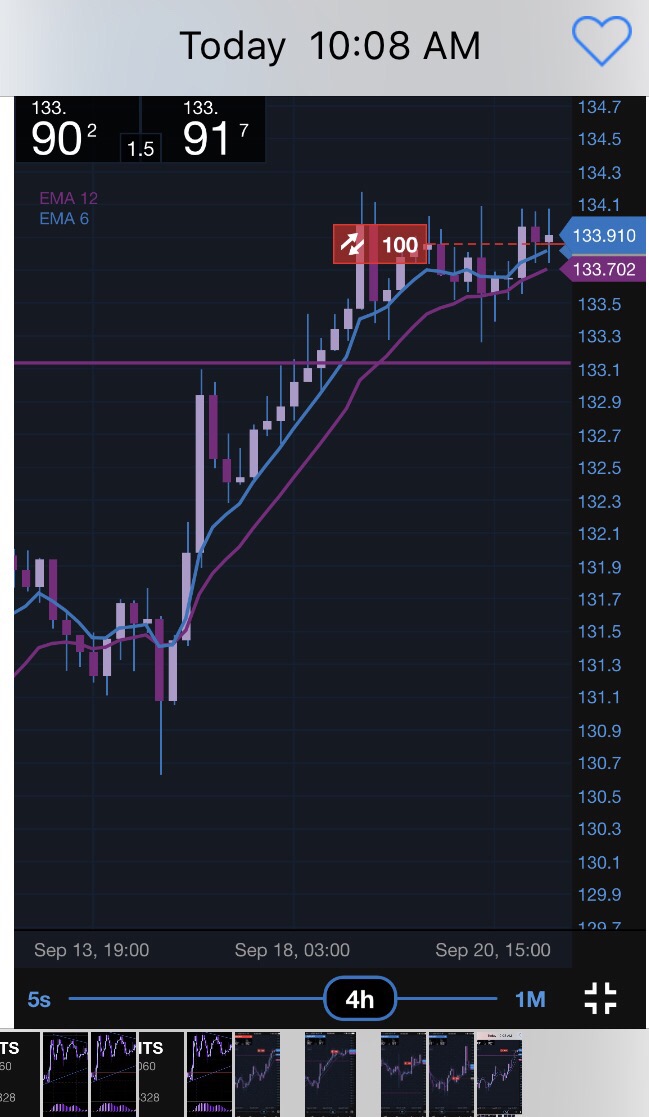Open the strip thumbnail with the white header bar
The image size is (649, 1117).
[499, 1075]
